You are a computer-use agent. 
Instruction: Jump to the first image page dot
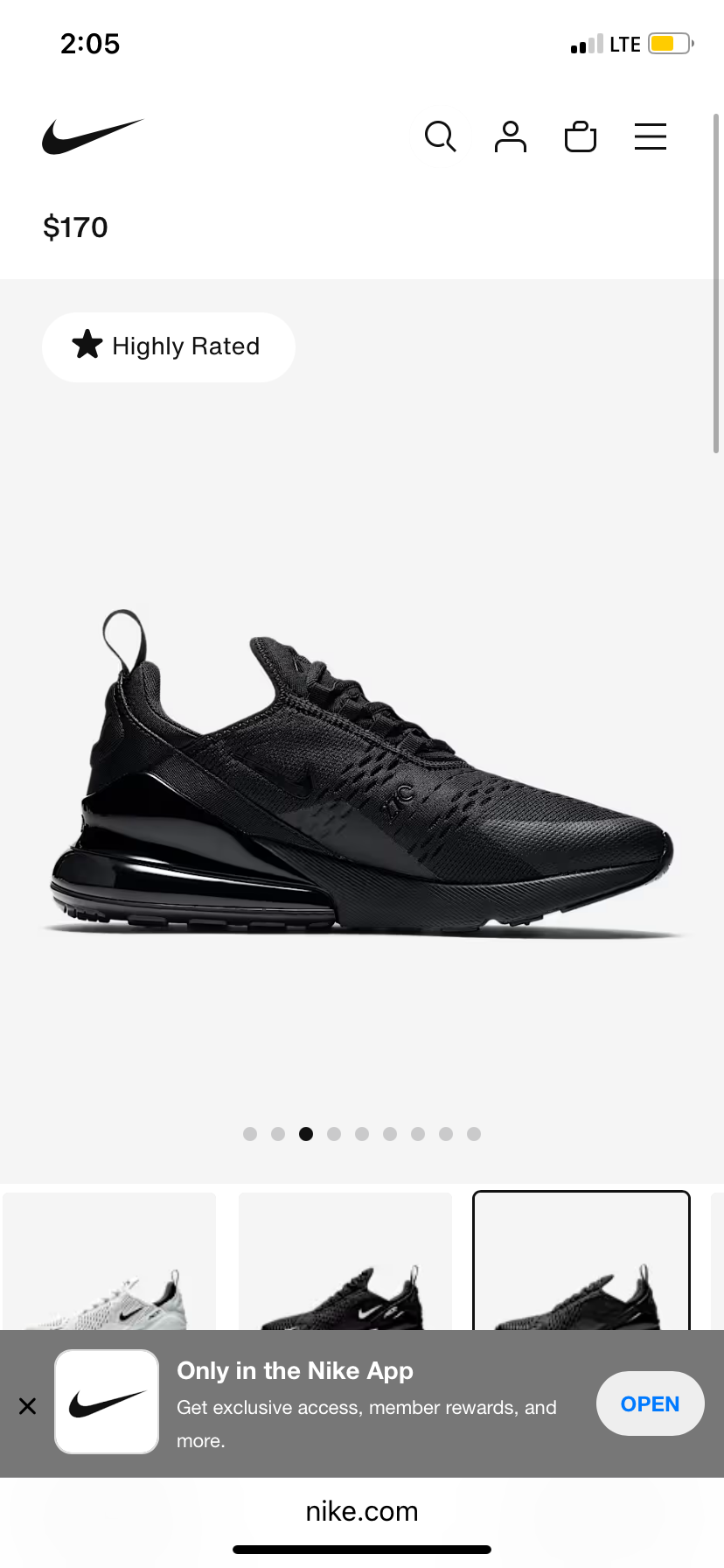click(250, 1134)
